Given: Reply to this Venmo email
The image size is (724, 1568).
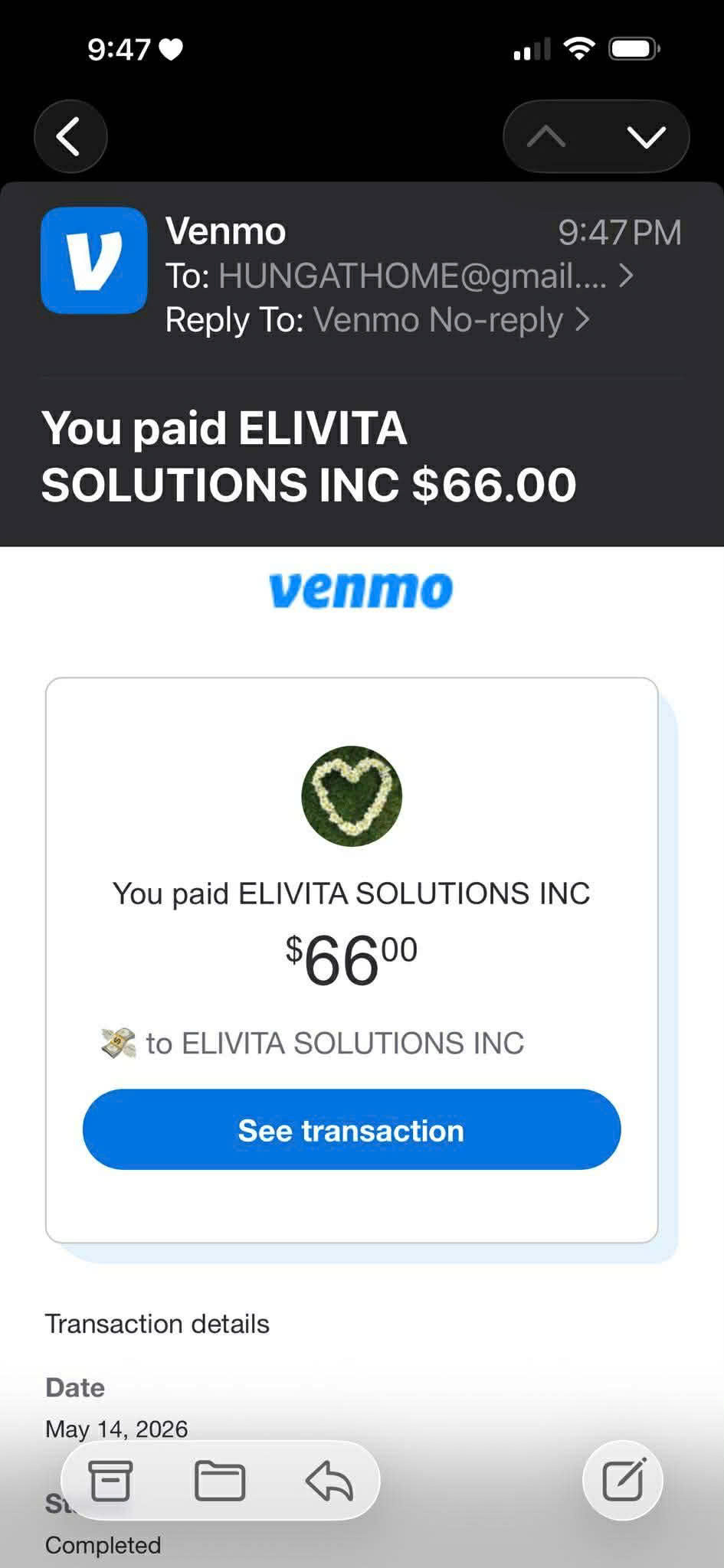Looking at the screenshot, I should click(329, 1480).
